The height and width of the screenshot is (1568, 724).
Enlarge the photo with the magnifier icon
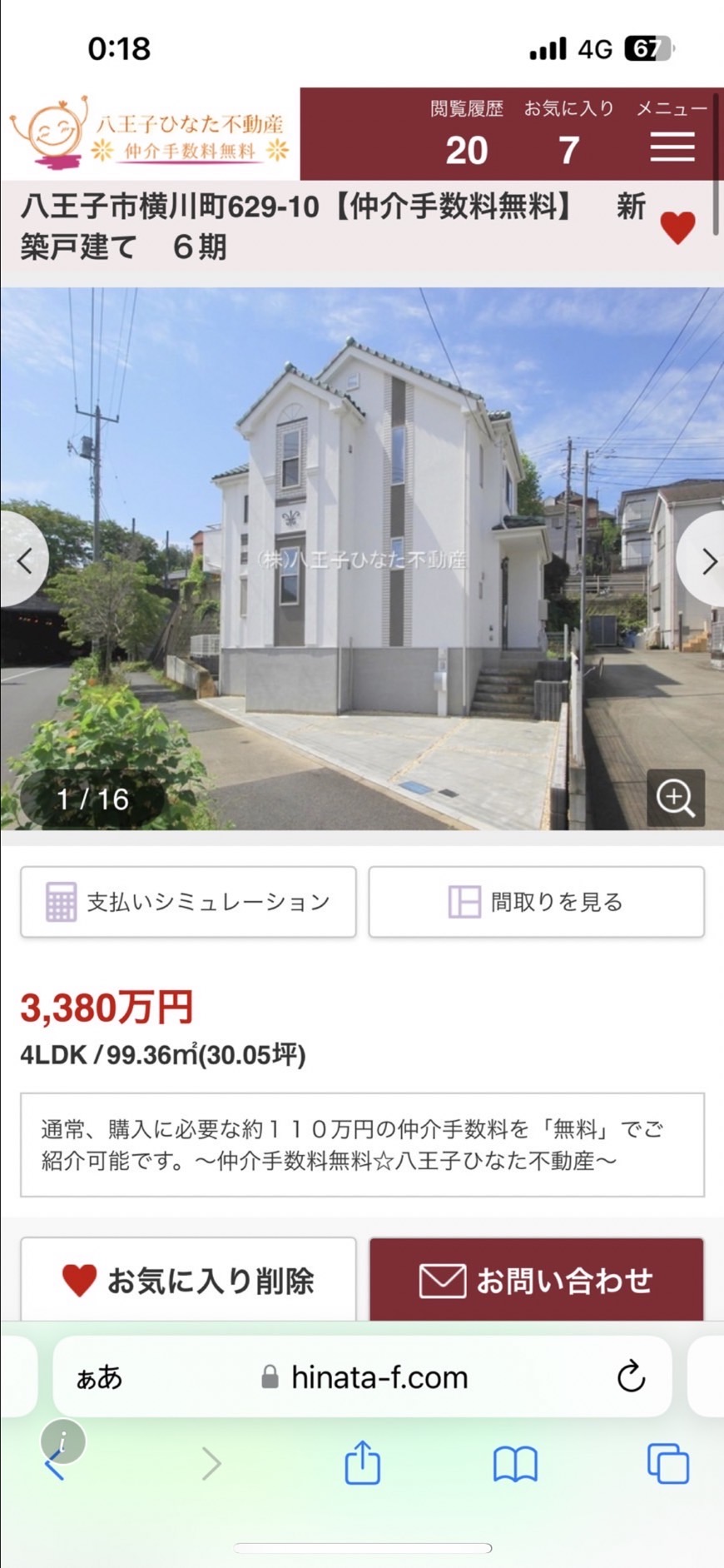pos(675,798)
